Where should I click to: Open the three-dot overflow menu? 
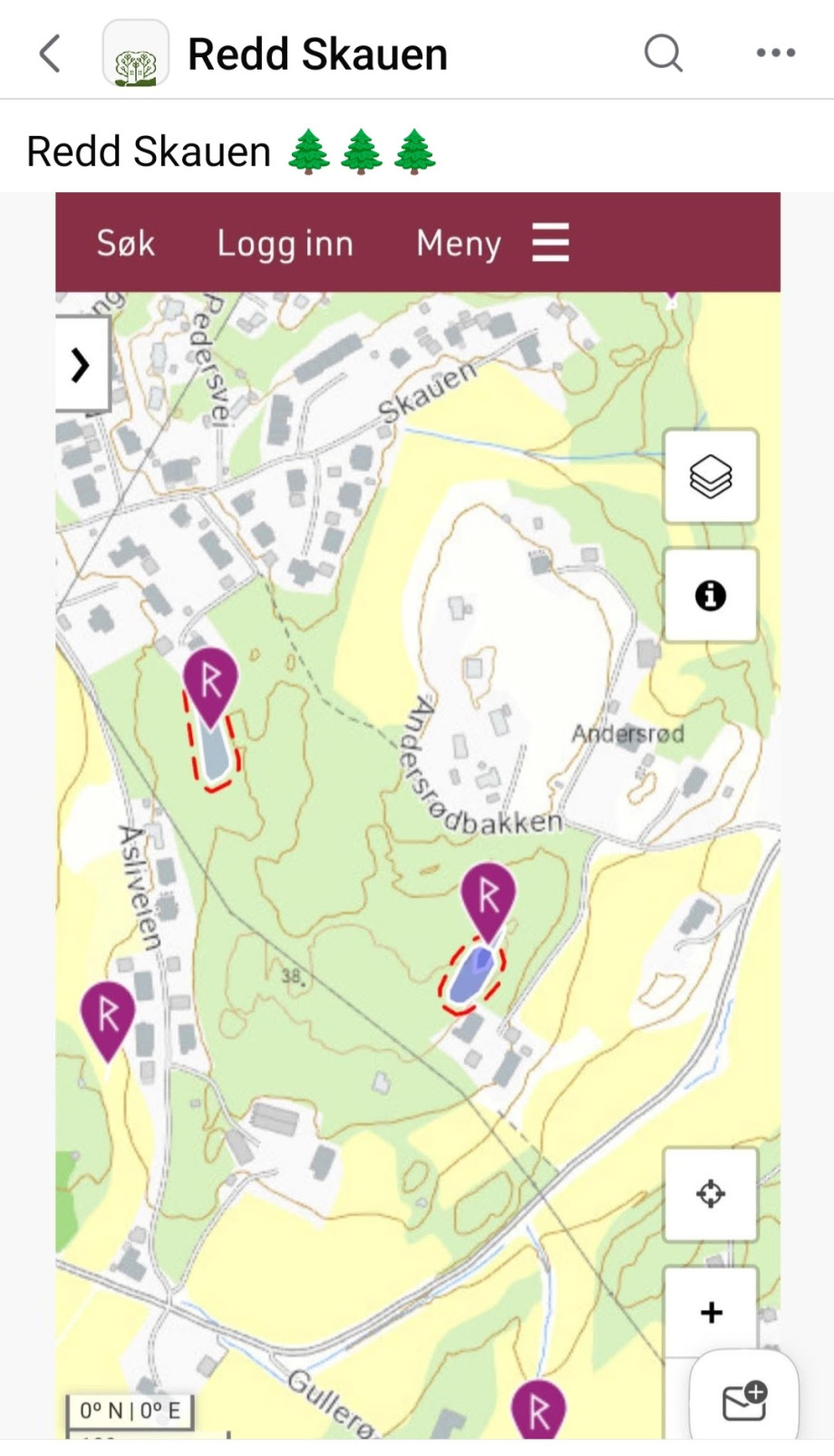click(x=776, y=53)
